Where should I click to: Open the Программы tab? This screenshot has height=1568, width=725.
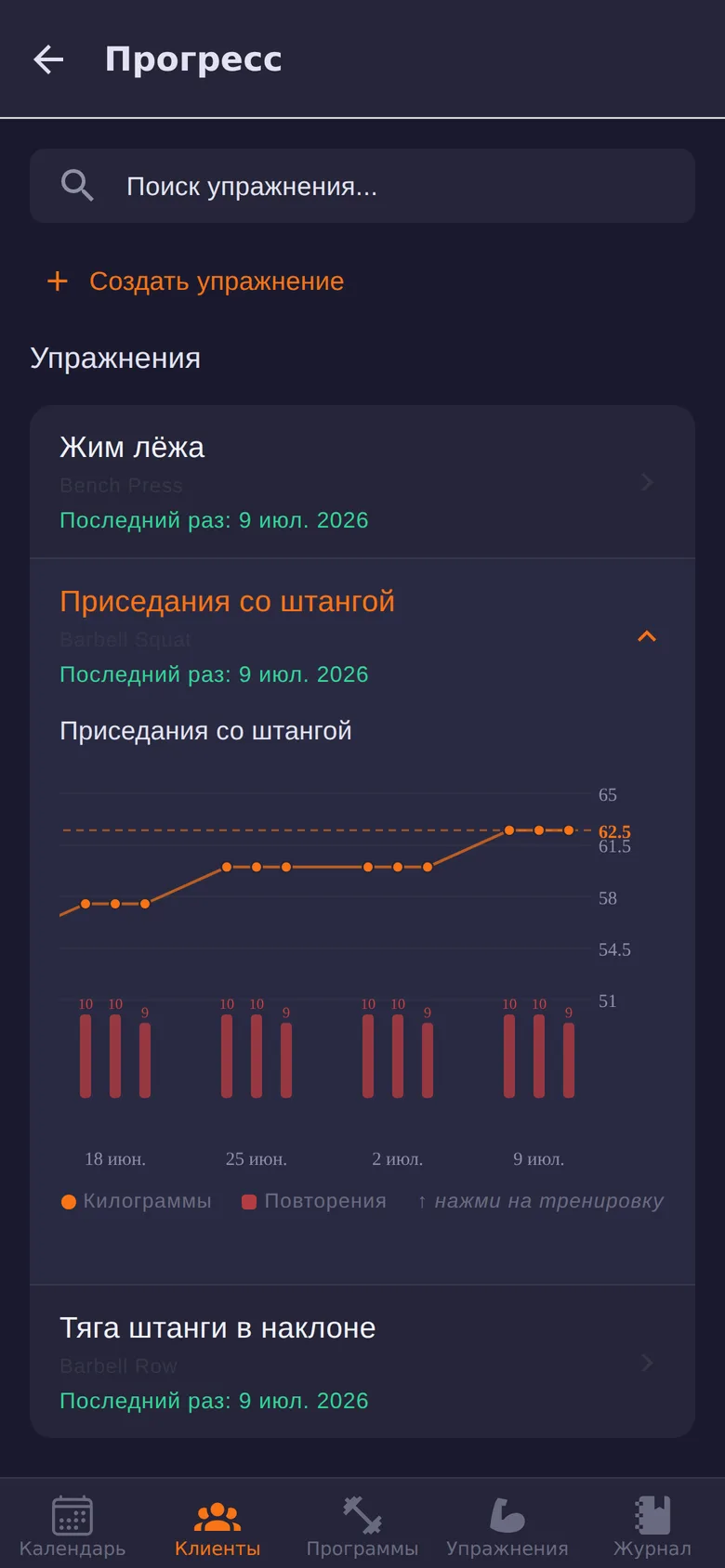[x=362, y=1525]
